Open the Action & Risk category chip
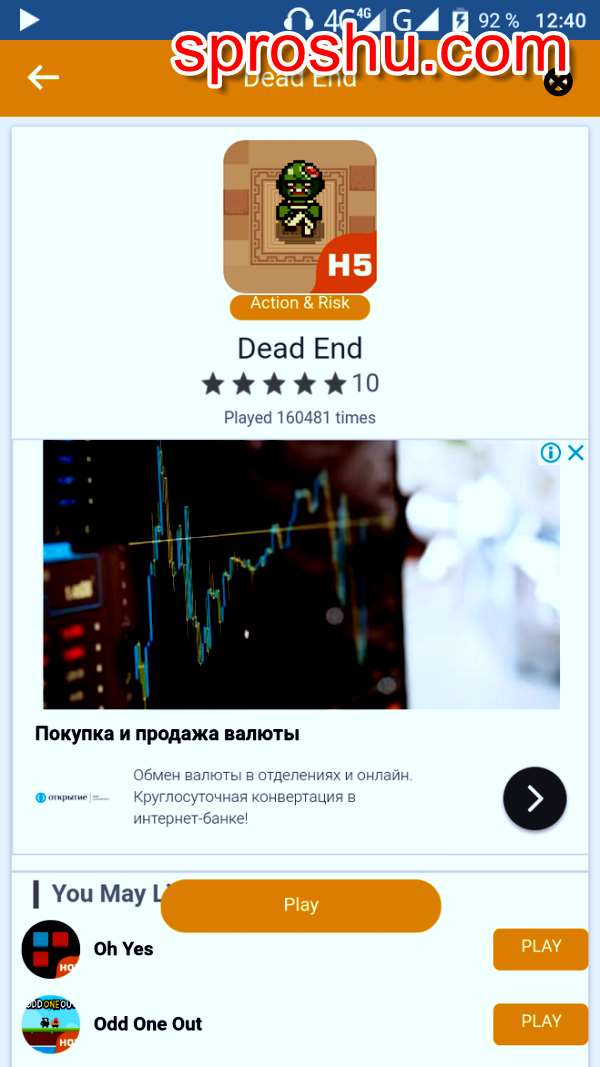The width and height of the screenshot is (600, 1067). pos(300,305)
